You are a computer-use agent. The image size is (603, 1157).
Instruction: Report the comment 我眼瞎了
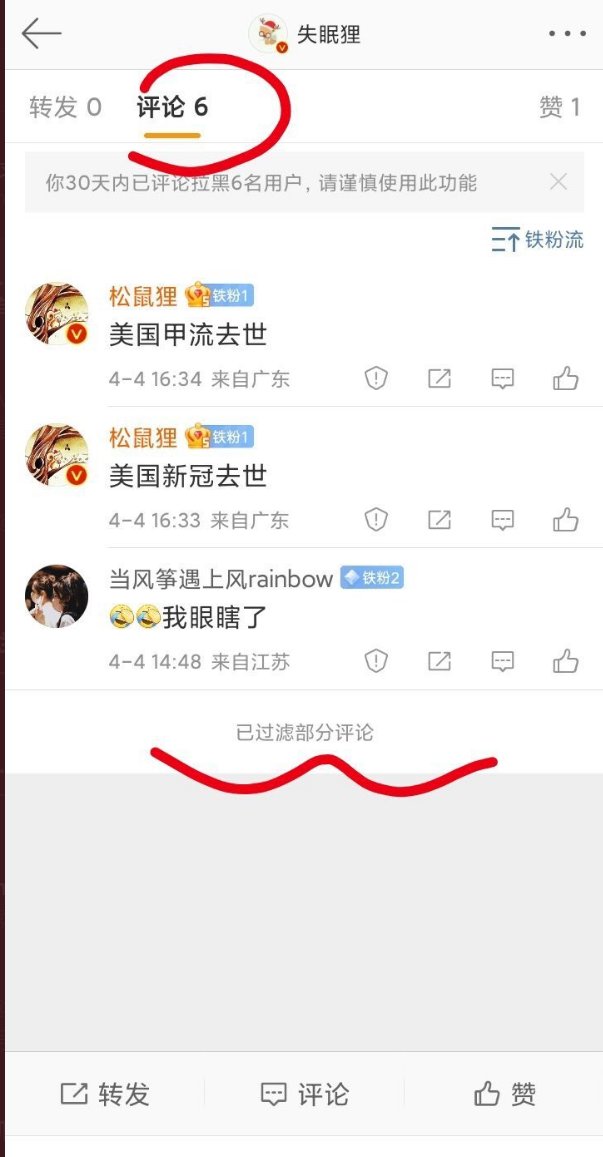tap(376, 661)
